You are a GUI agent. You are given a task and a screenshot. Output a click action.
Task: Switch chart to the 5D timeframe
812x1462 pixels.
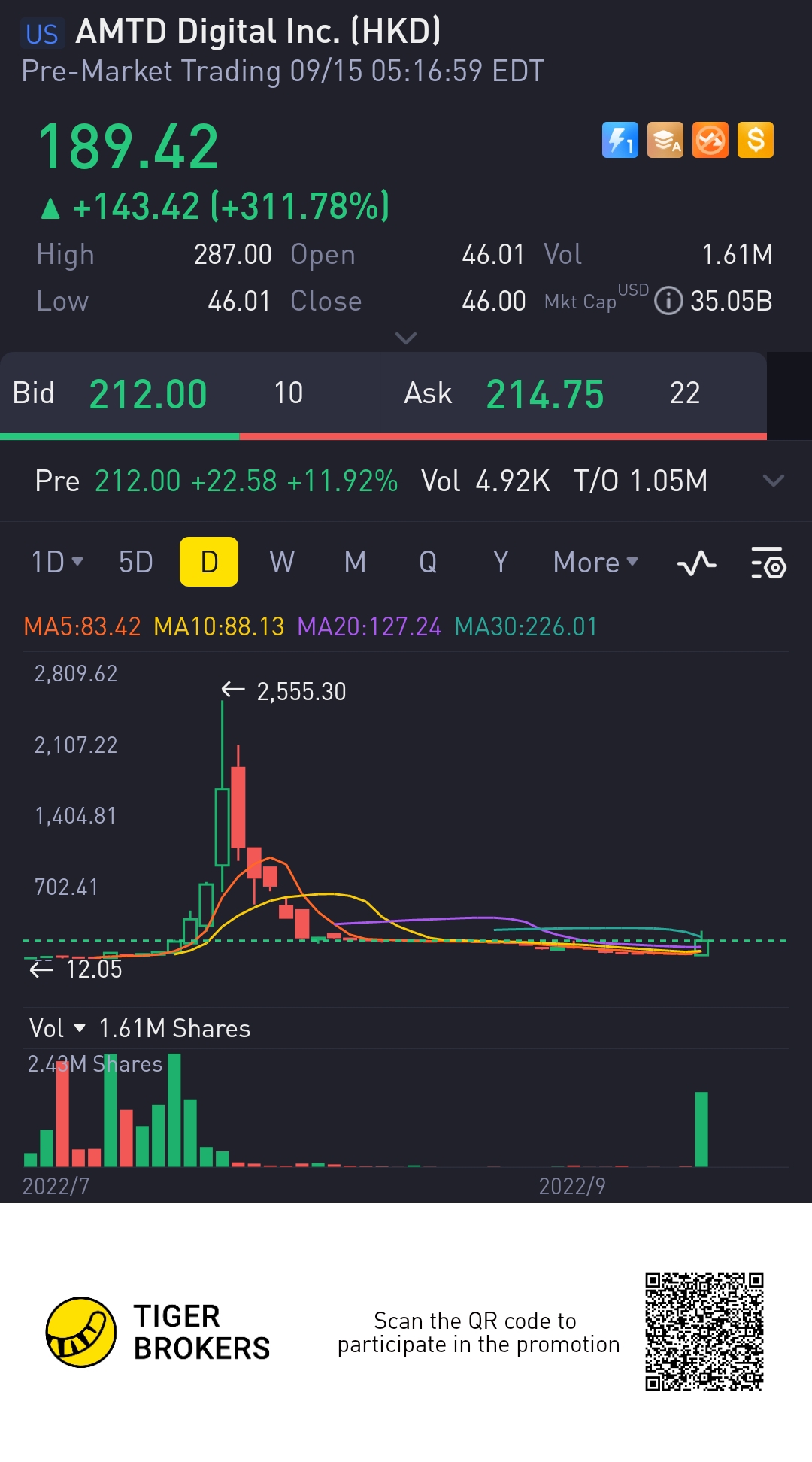pos(136,562)
